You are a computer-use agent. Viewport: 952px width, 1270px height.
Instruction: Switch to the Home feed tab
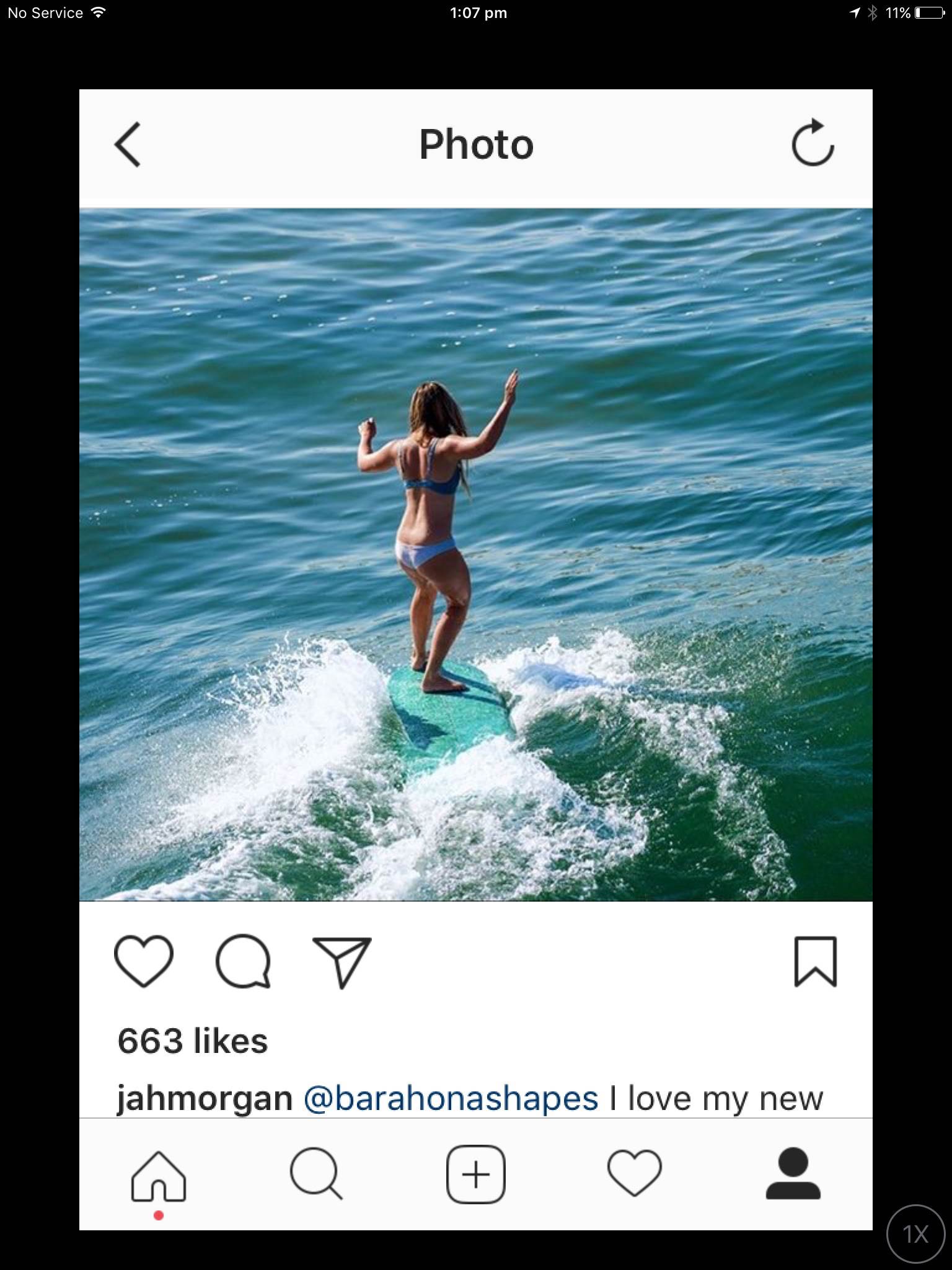point(159,1175)
